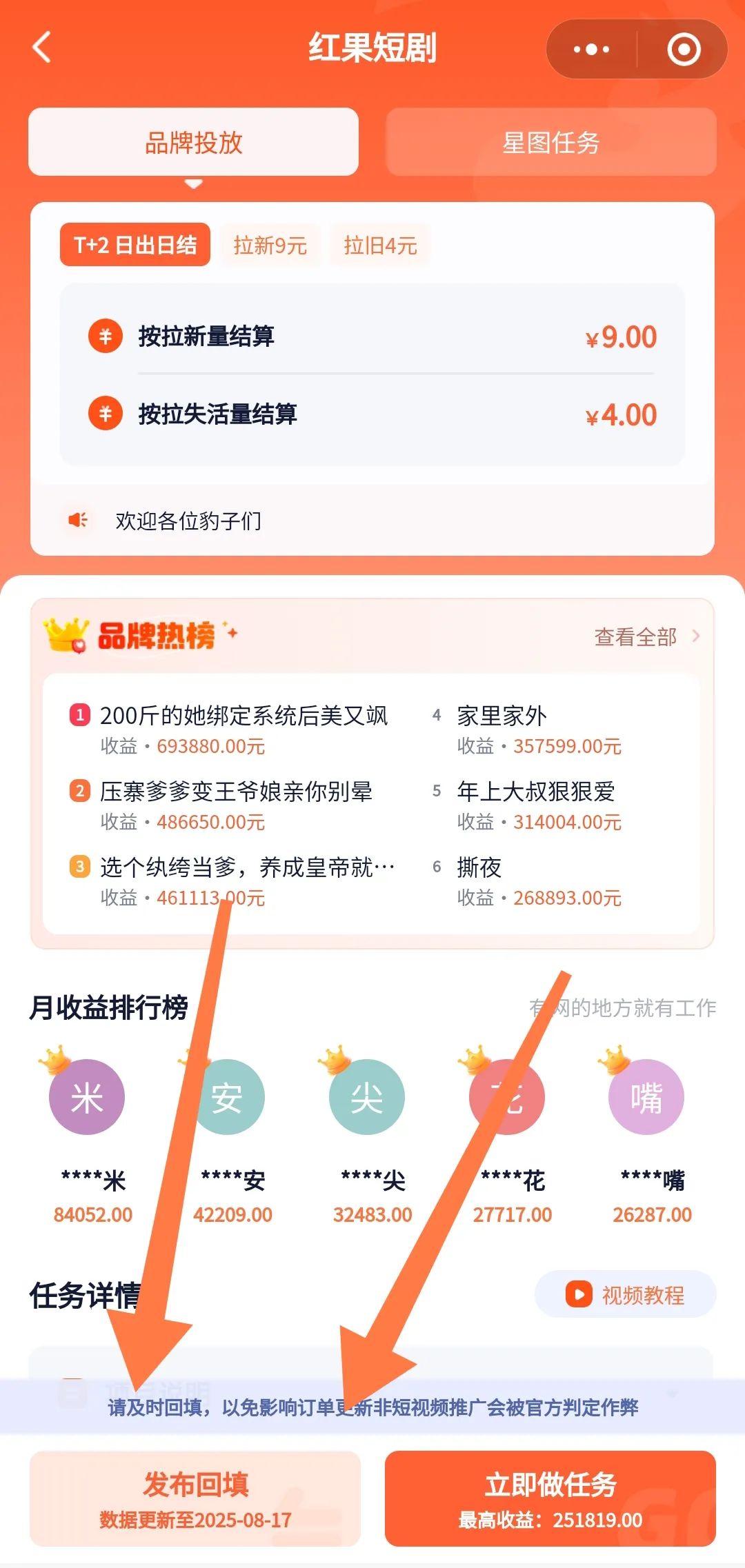
Task: Open drama 压寨爹爹变王爷娘亲你别晕
Action: point(236,792)
